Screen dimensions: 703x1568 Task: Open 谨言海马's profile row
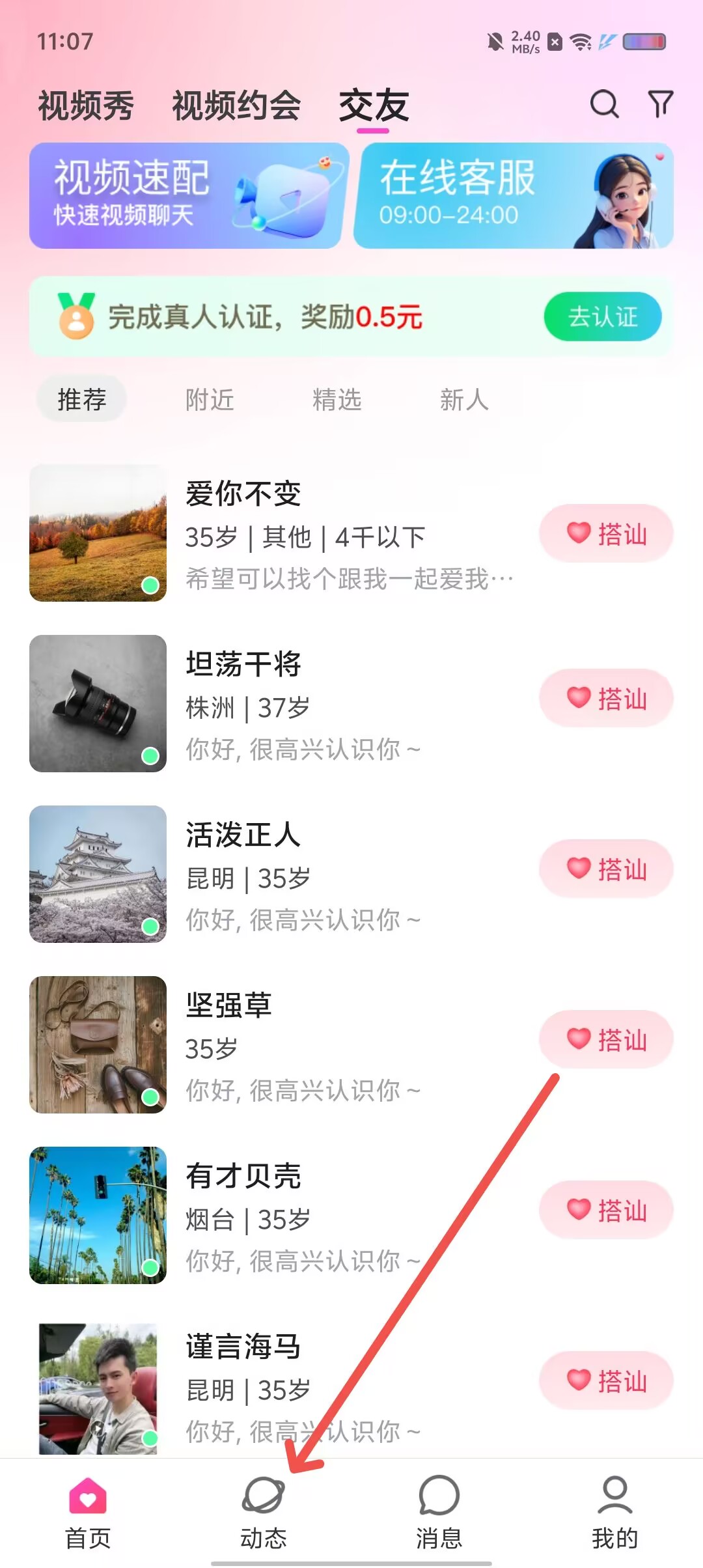[351, 1388]
